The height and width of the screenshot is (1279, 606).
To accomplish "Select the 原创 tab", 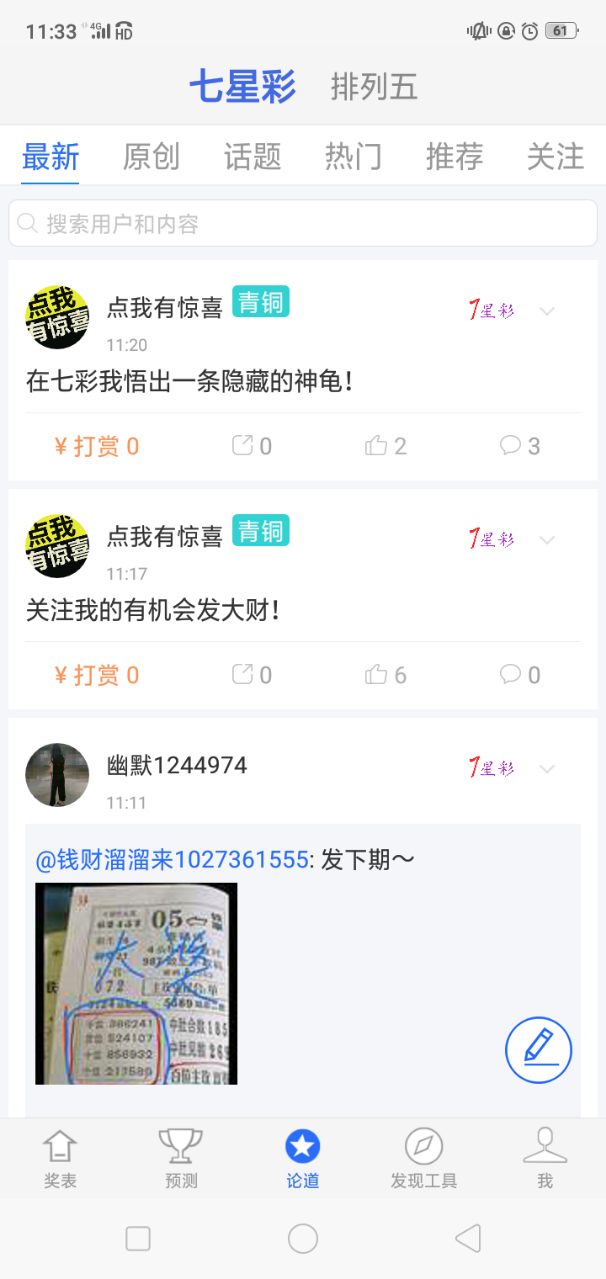I will coord(151,156).
